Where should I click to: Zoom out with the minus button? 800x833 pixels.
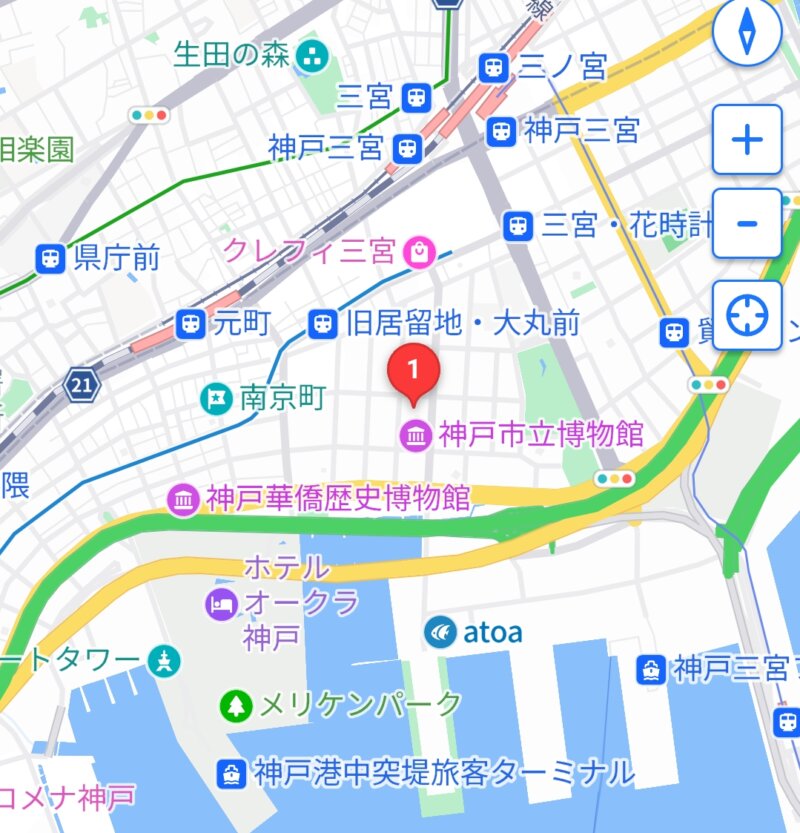point(747,222)
